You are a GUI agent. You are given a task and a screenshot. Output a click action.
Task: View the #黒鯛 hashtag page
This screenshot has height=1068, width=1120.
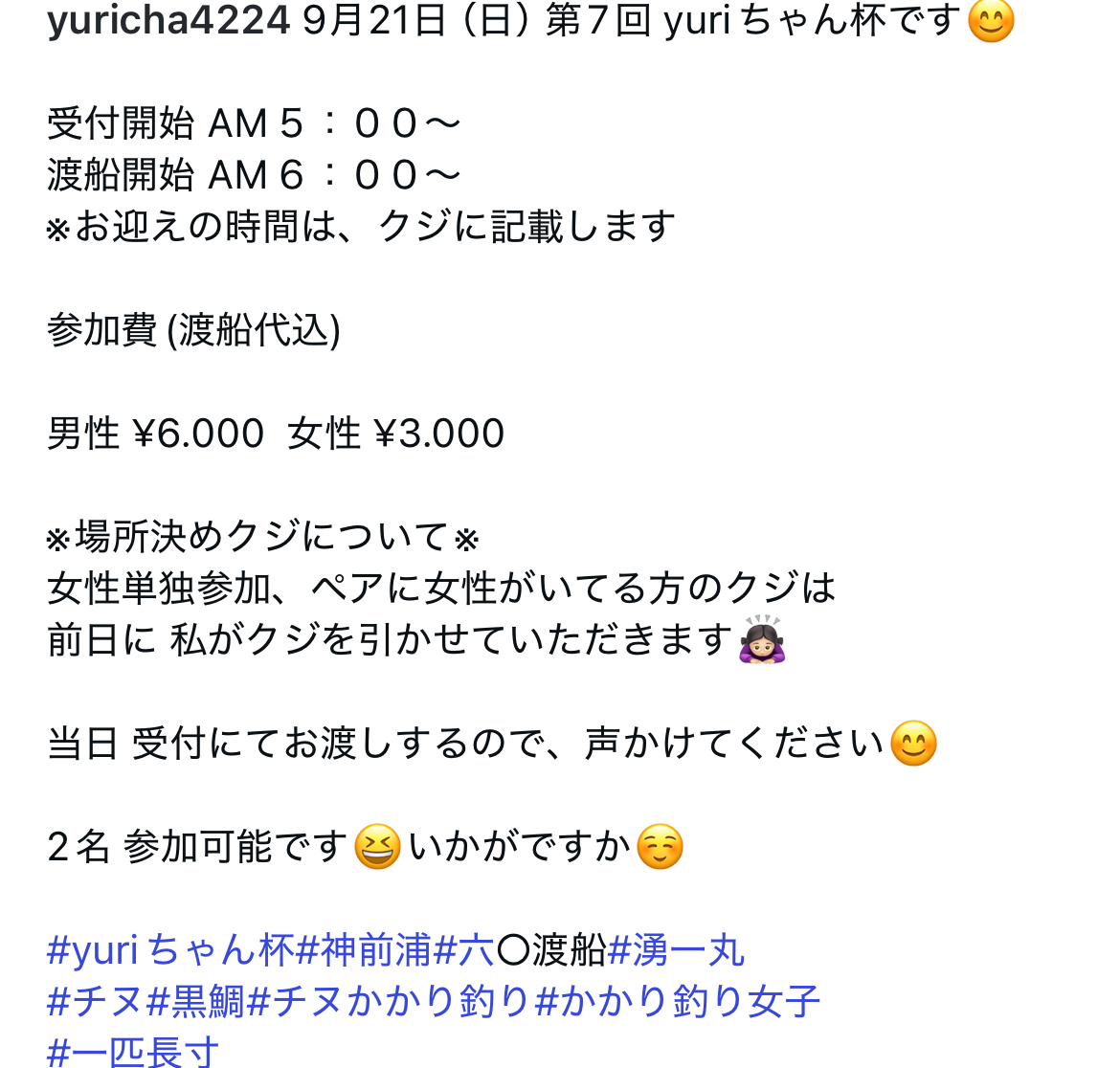(x=195, y=1002)
